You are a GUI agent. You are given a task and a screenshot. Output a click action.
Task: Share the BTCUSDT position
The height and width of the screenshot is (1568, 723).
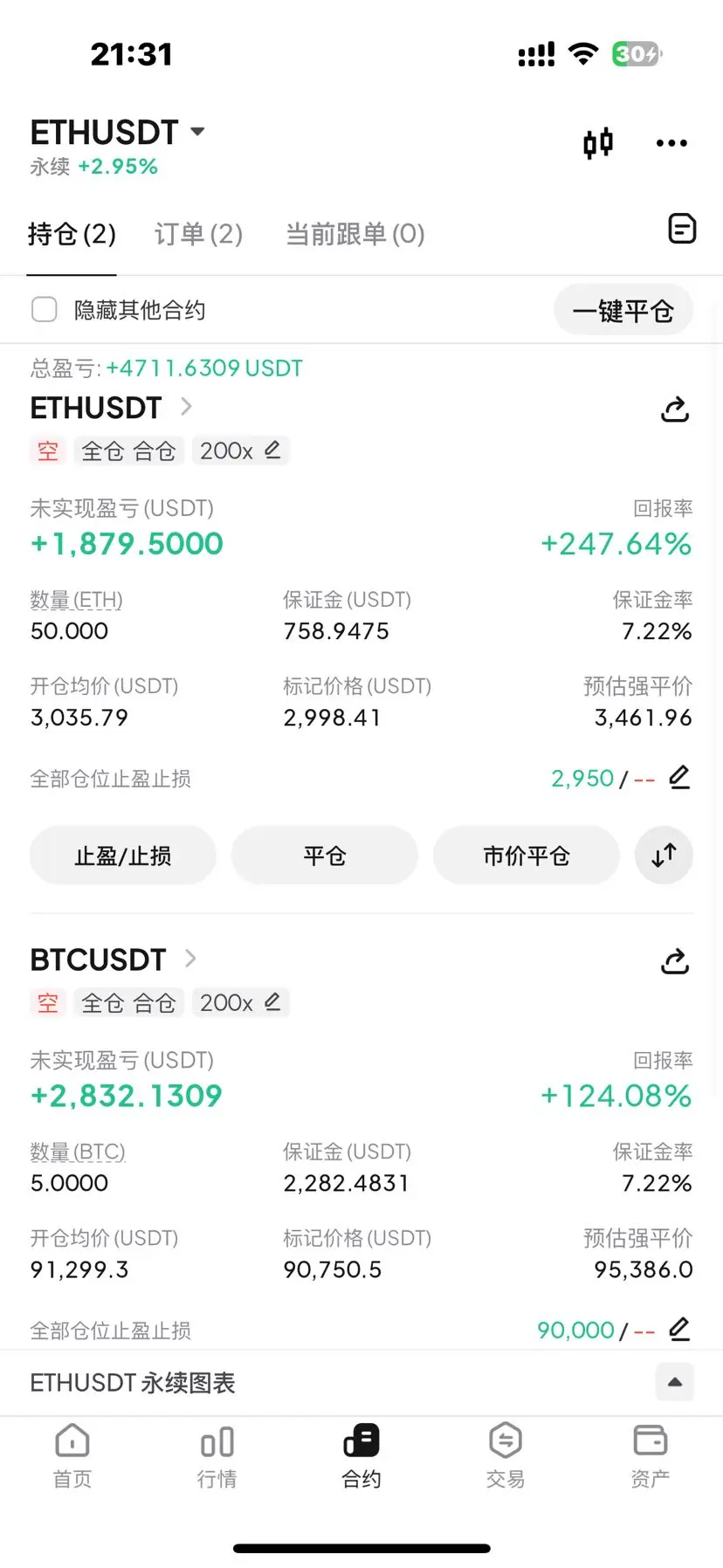click(x=675, y=960)
